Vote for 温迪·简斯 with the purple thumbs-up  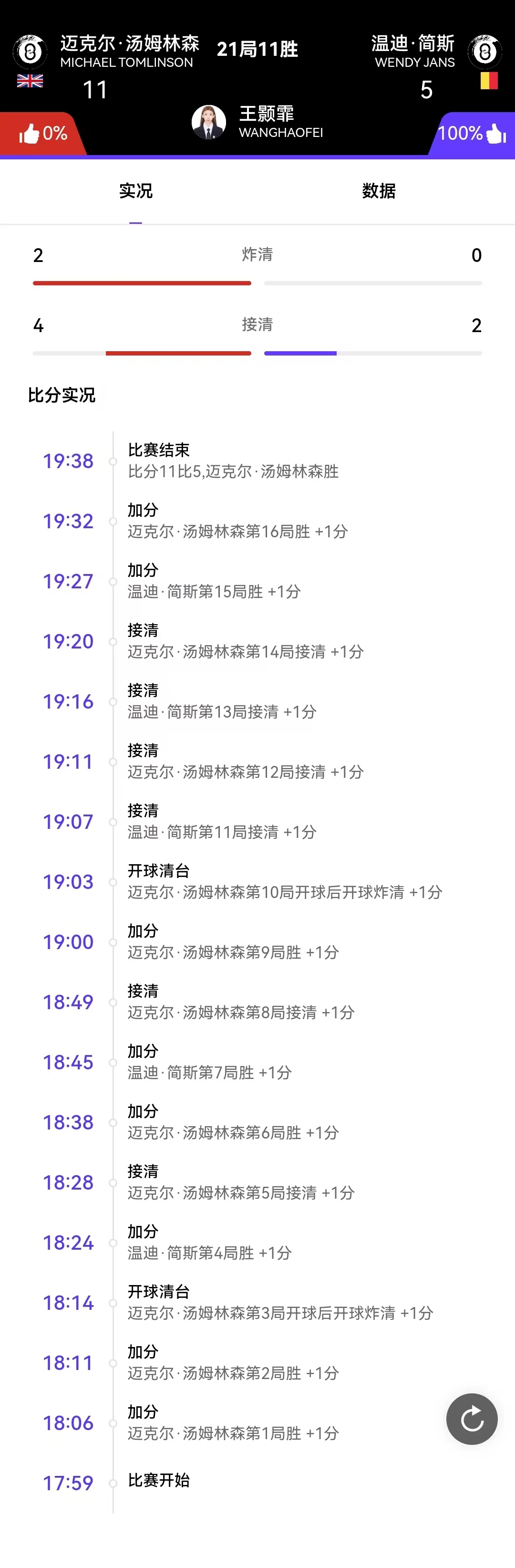pos(495,133)
